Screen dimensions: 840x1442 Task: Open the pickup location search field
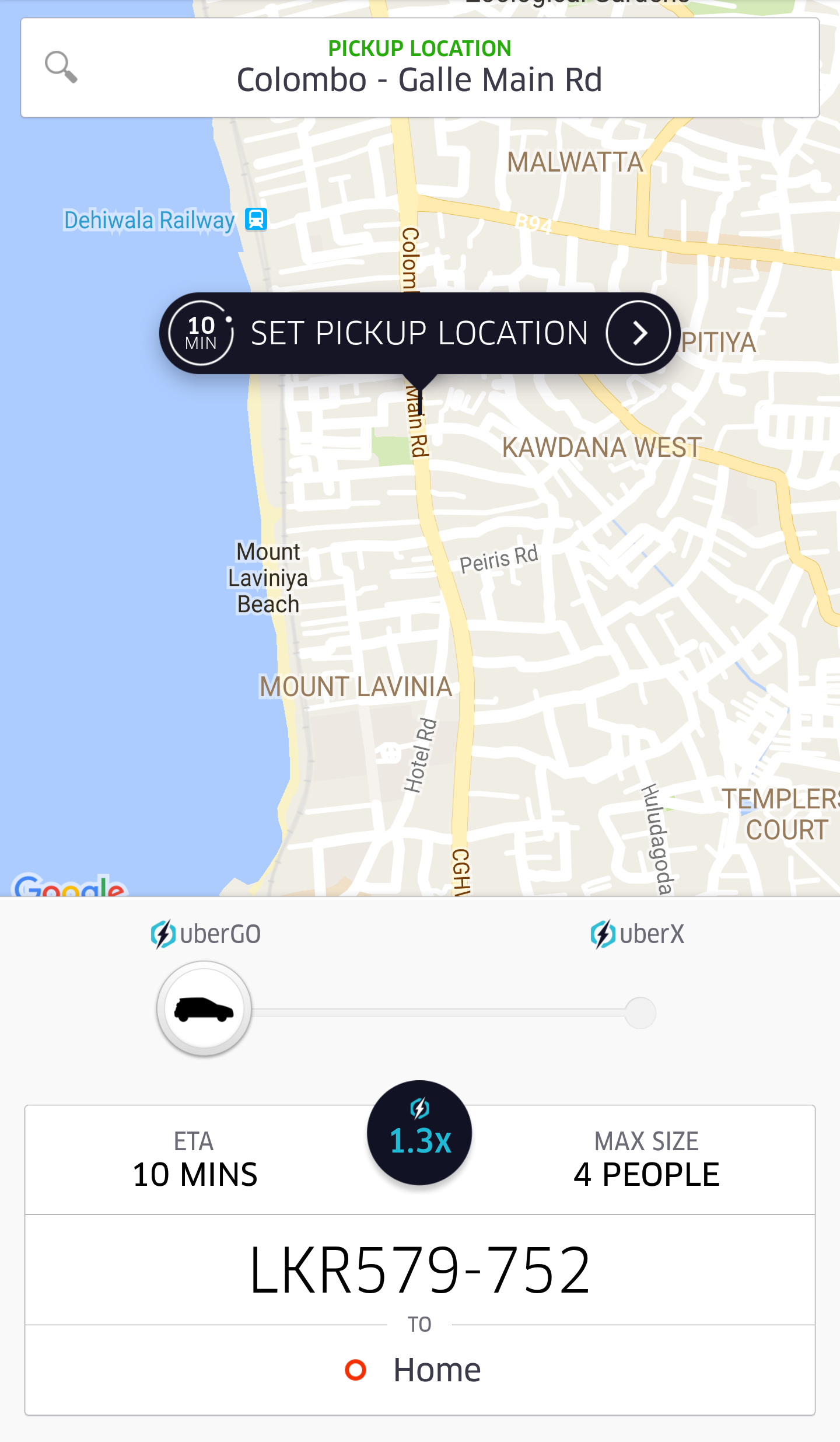point(419,68)
